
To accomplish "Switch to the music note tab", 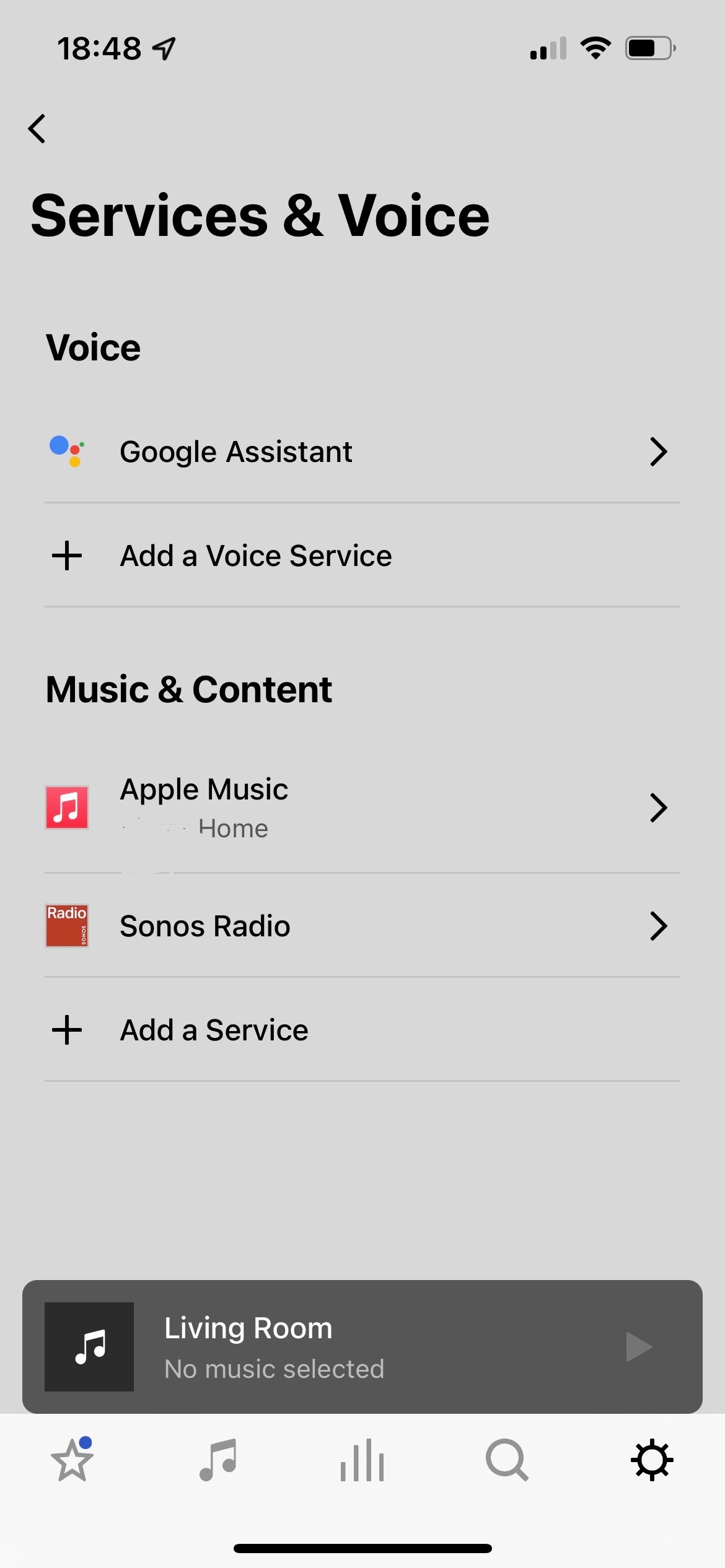I will [217, 1460].
